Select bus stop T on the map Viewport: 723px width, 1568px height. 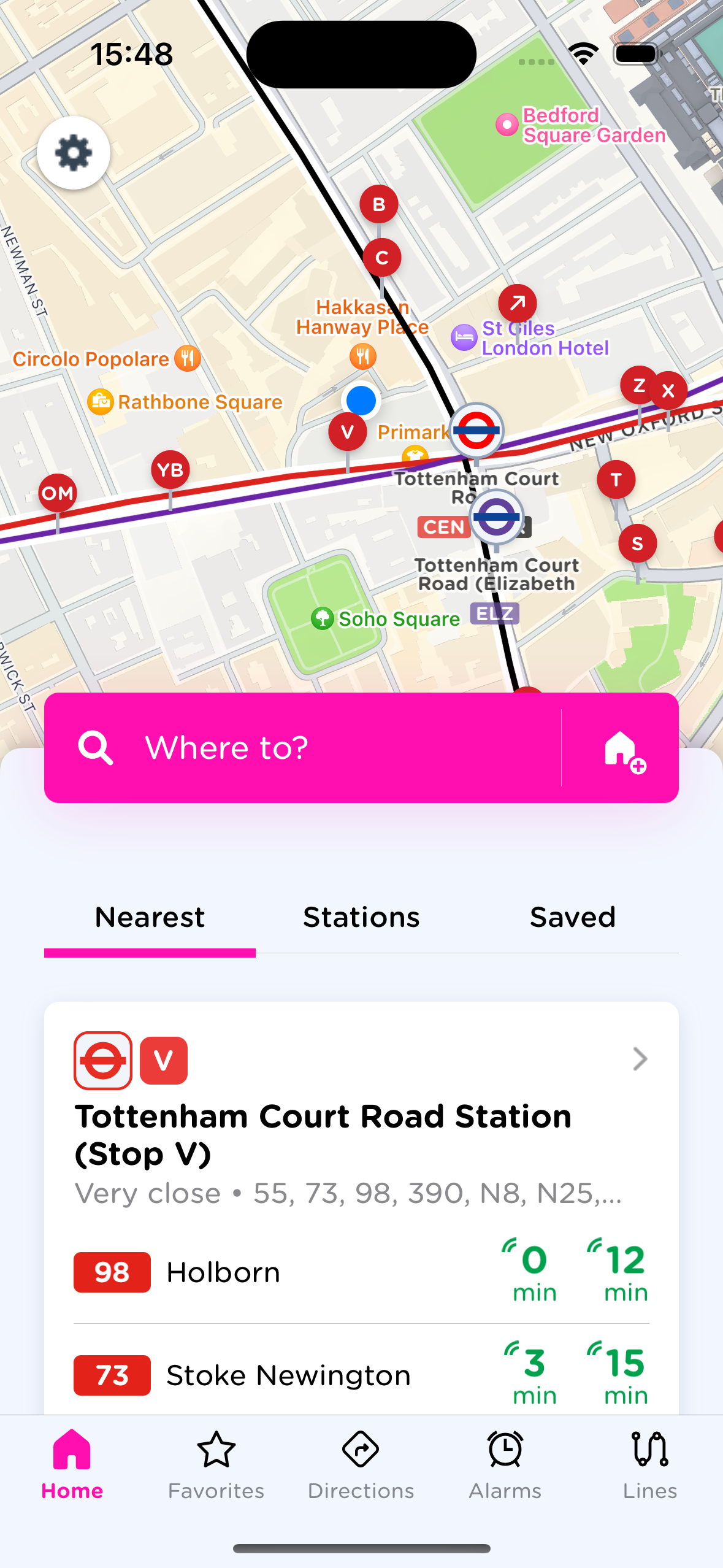(616, 480)
